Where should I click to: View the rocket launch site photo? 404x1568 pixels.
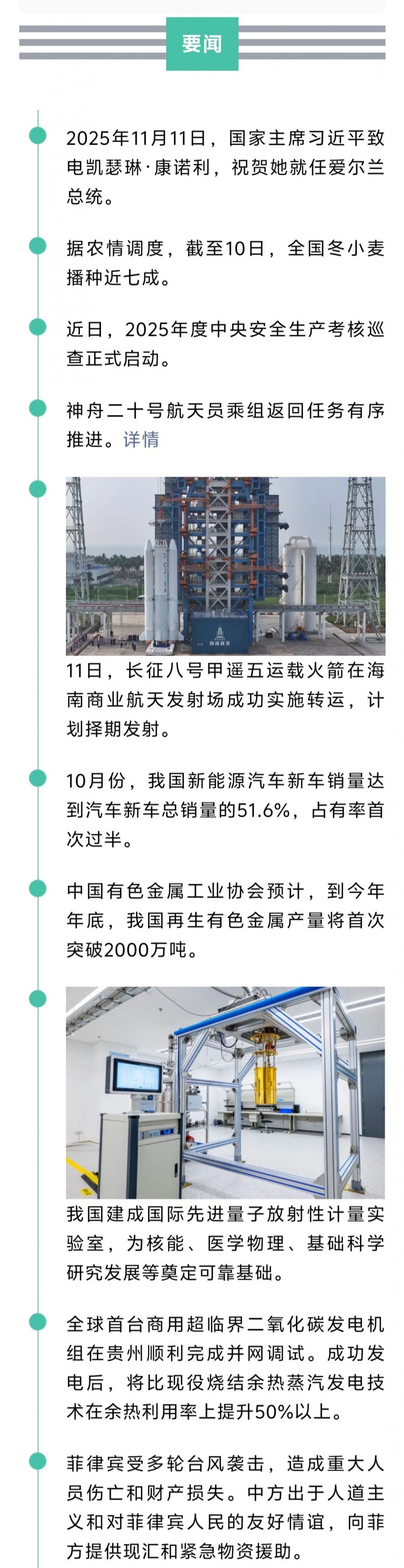tap(225, 566)
